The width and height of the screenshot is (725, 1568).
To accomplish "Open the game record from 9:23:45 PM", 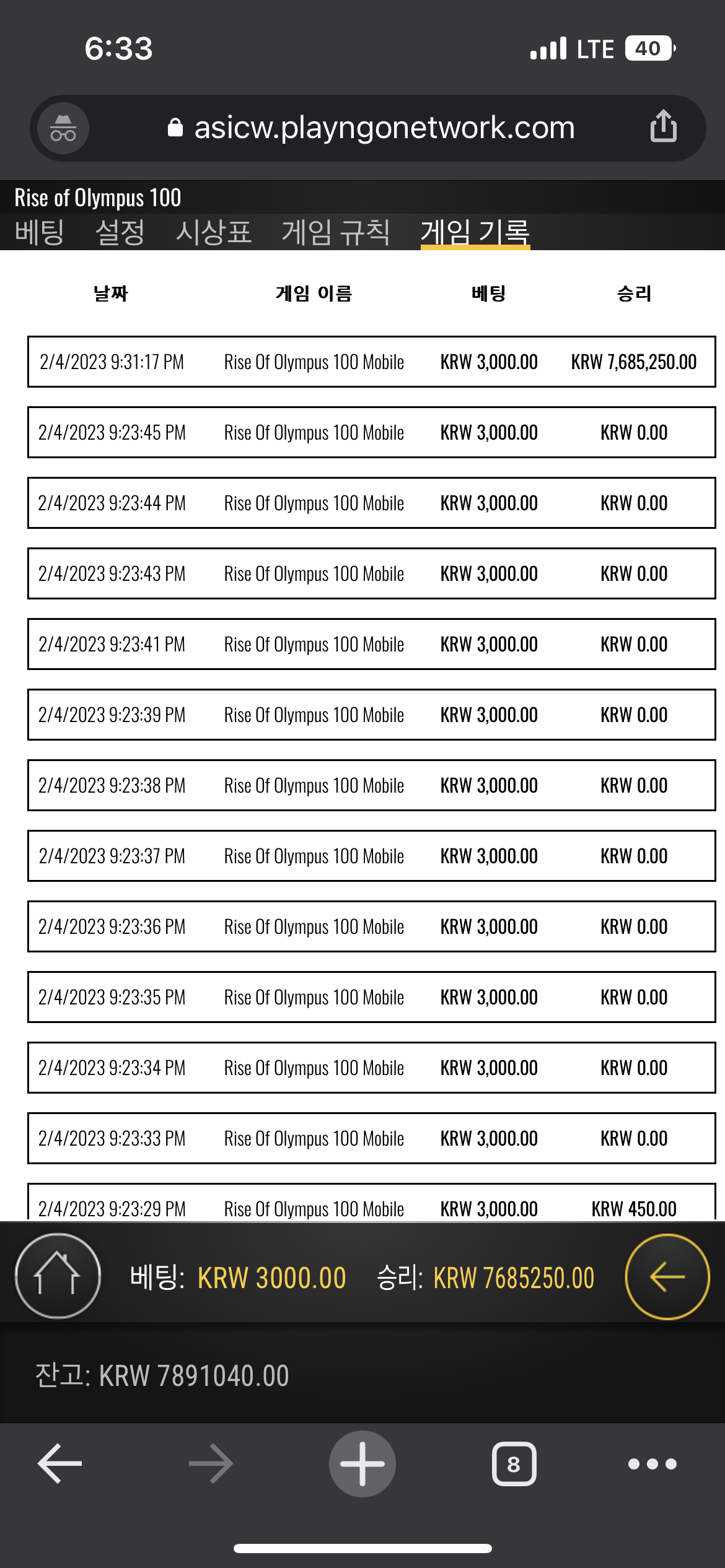I will (371, 432).
